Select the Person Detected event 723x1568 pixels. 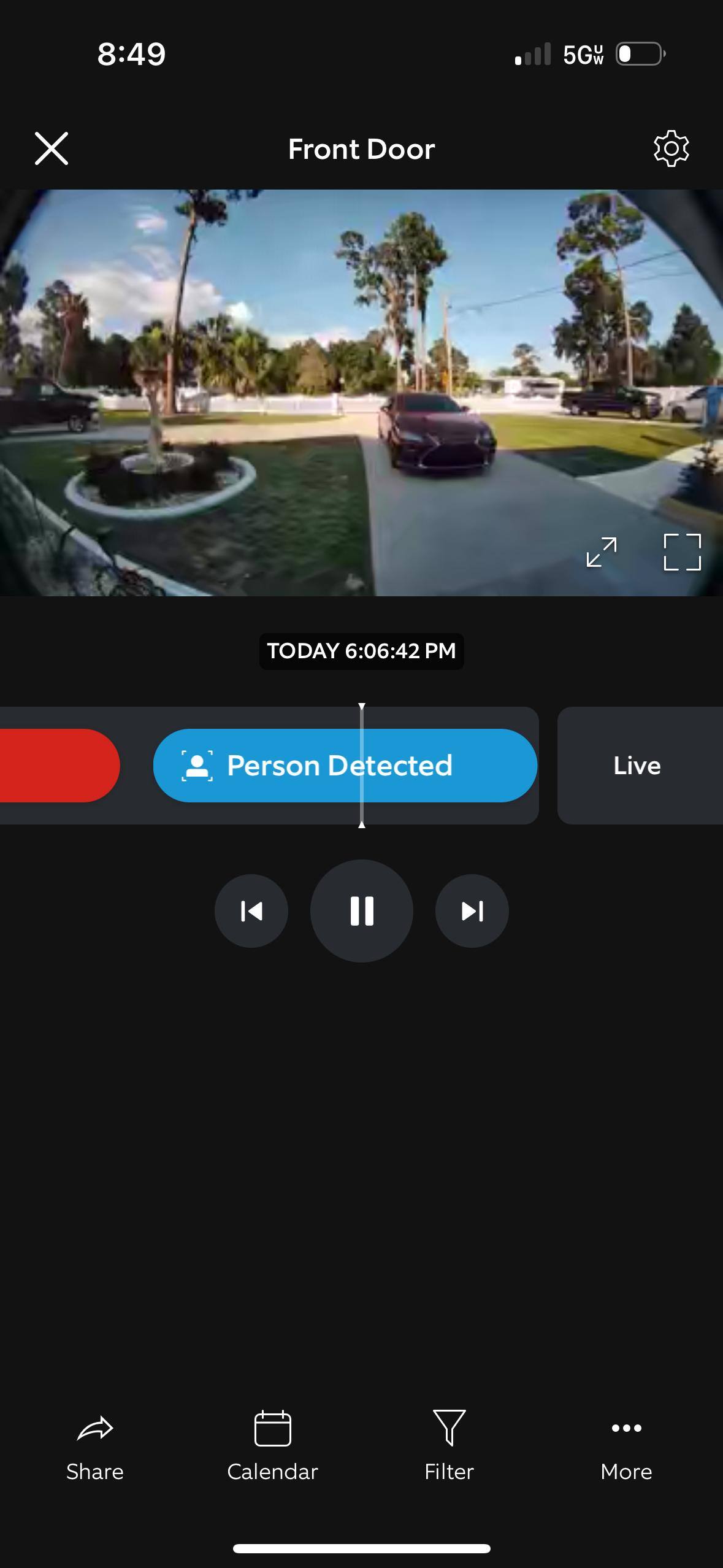(x=345, y=765)
